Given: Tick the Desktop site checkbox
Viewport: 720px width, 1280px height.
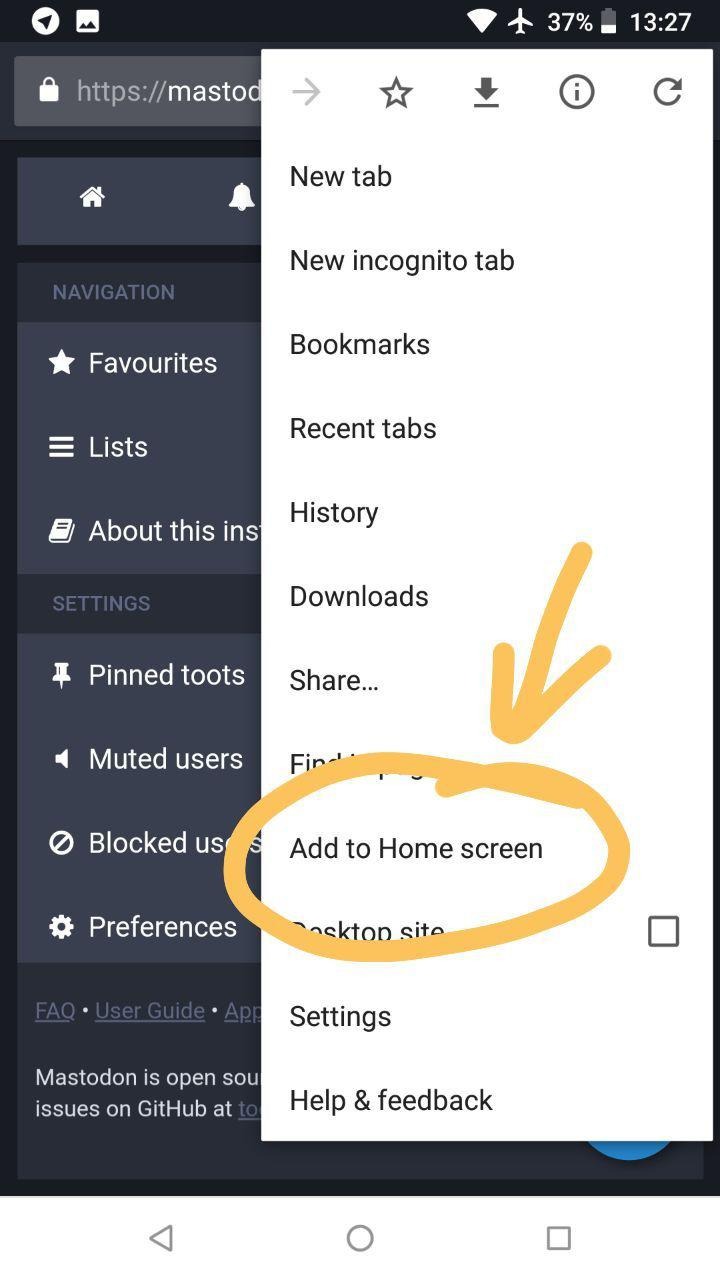Looking at the screenshot, I should (x=663, y=931).
